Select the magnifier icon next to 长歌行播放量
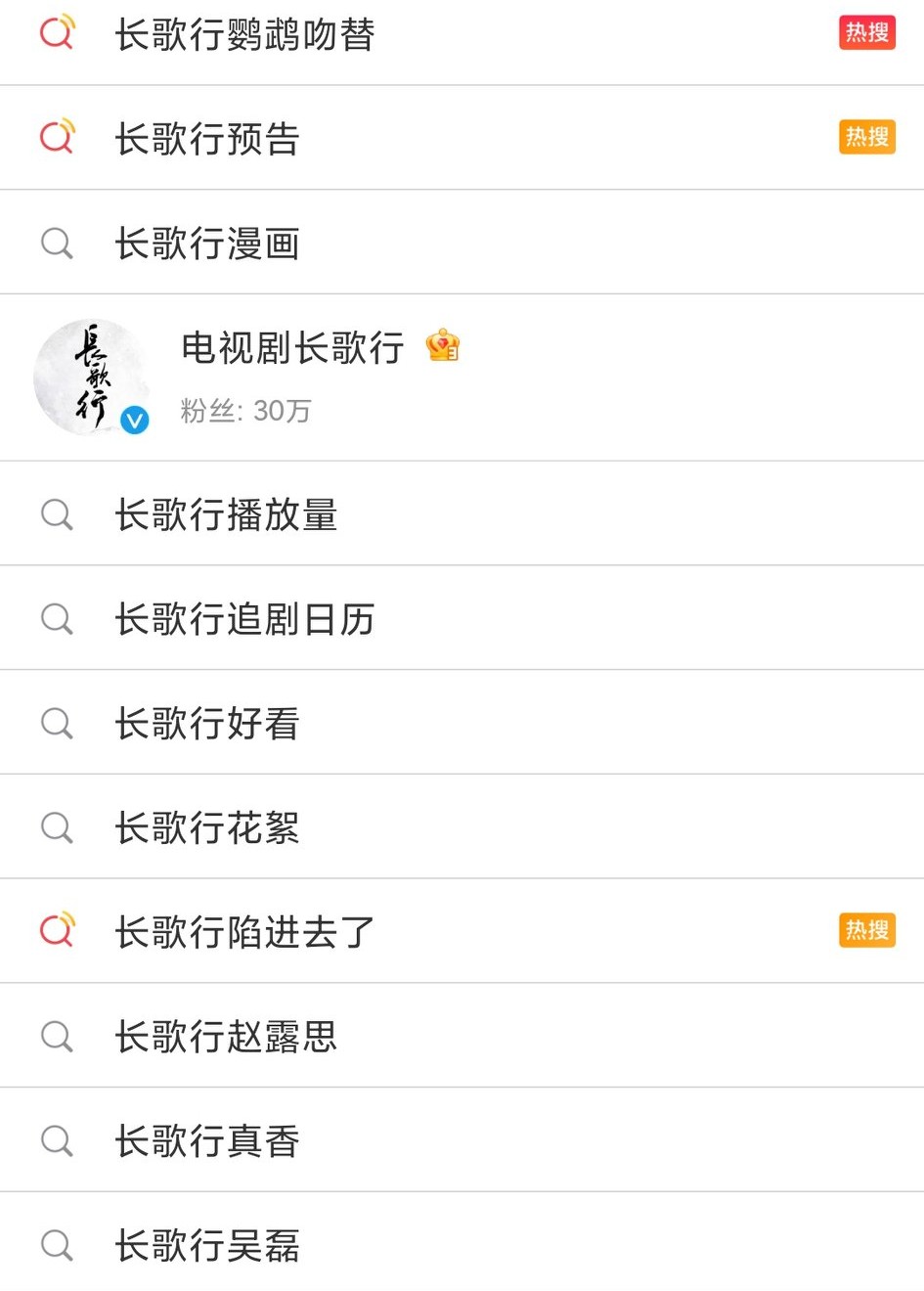The image size is (924, 1291). click(56, 513)
